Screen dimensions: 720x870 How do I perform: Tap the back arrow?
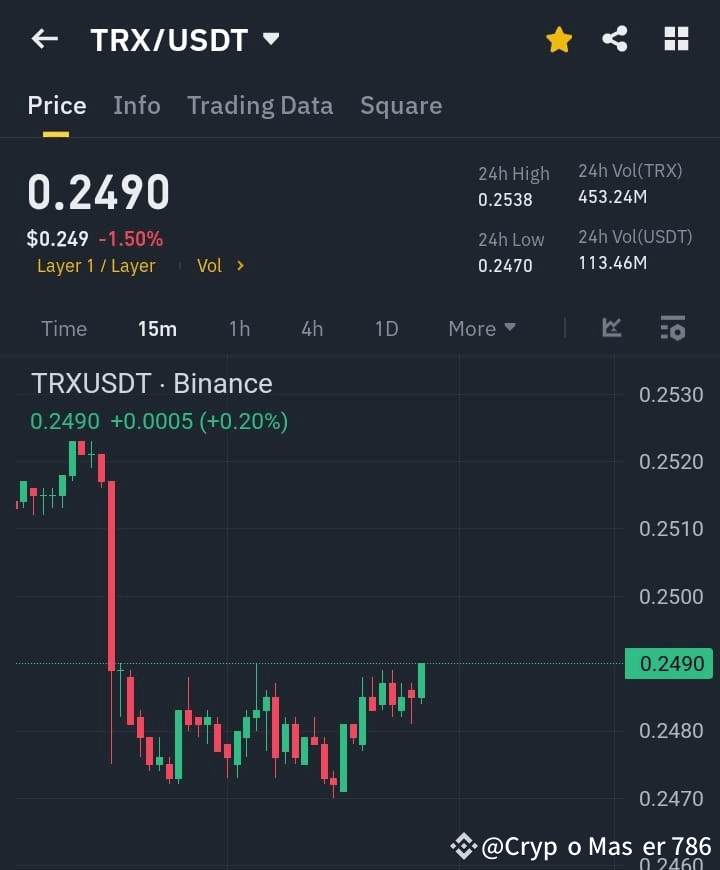(43, 39)
